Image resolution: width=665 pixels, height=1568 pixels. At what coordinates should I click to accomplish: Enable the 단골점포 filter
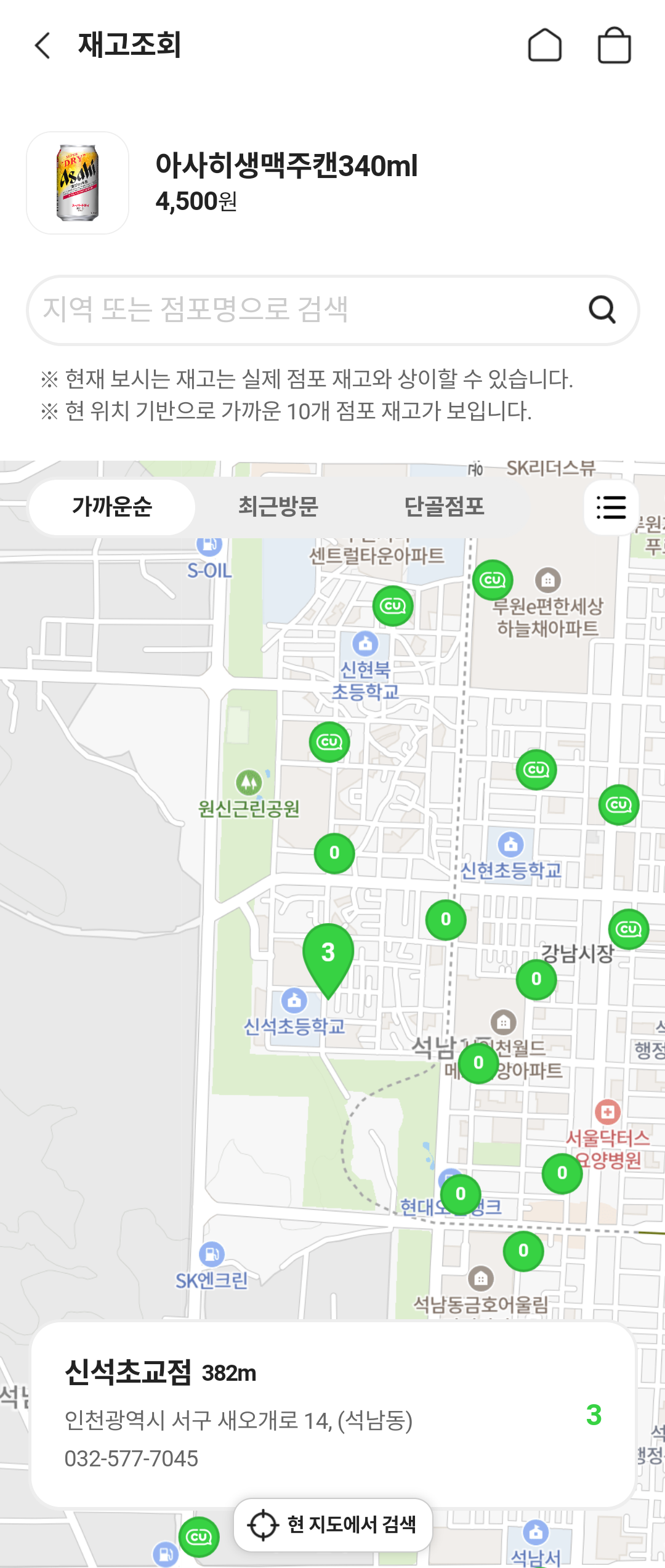click(446, 506)
